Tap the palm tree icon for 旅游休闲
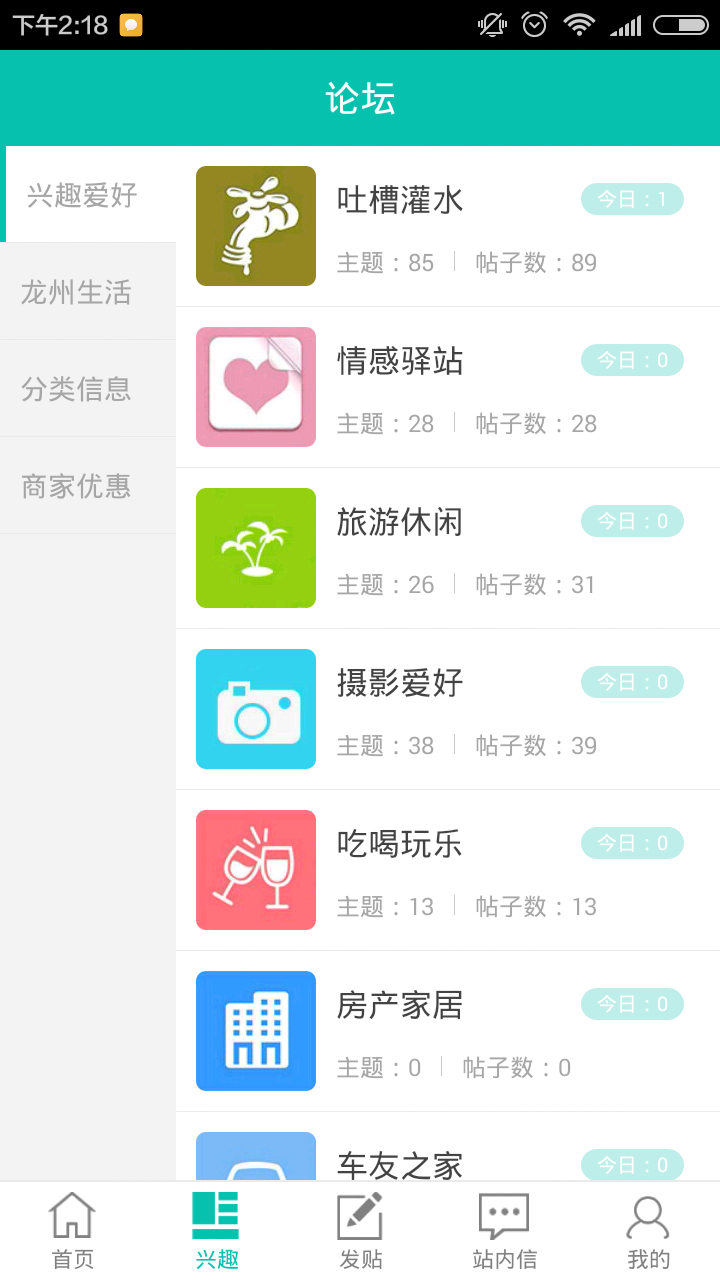The height and width of the screenshot is (1280, 720). tap(255, 548)
